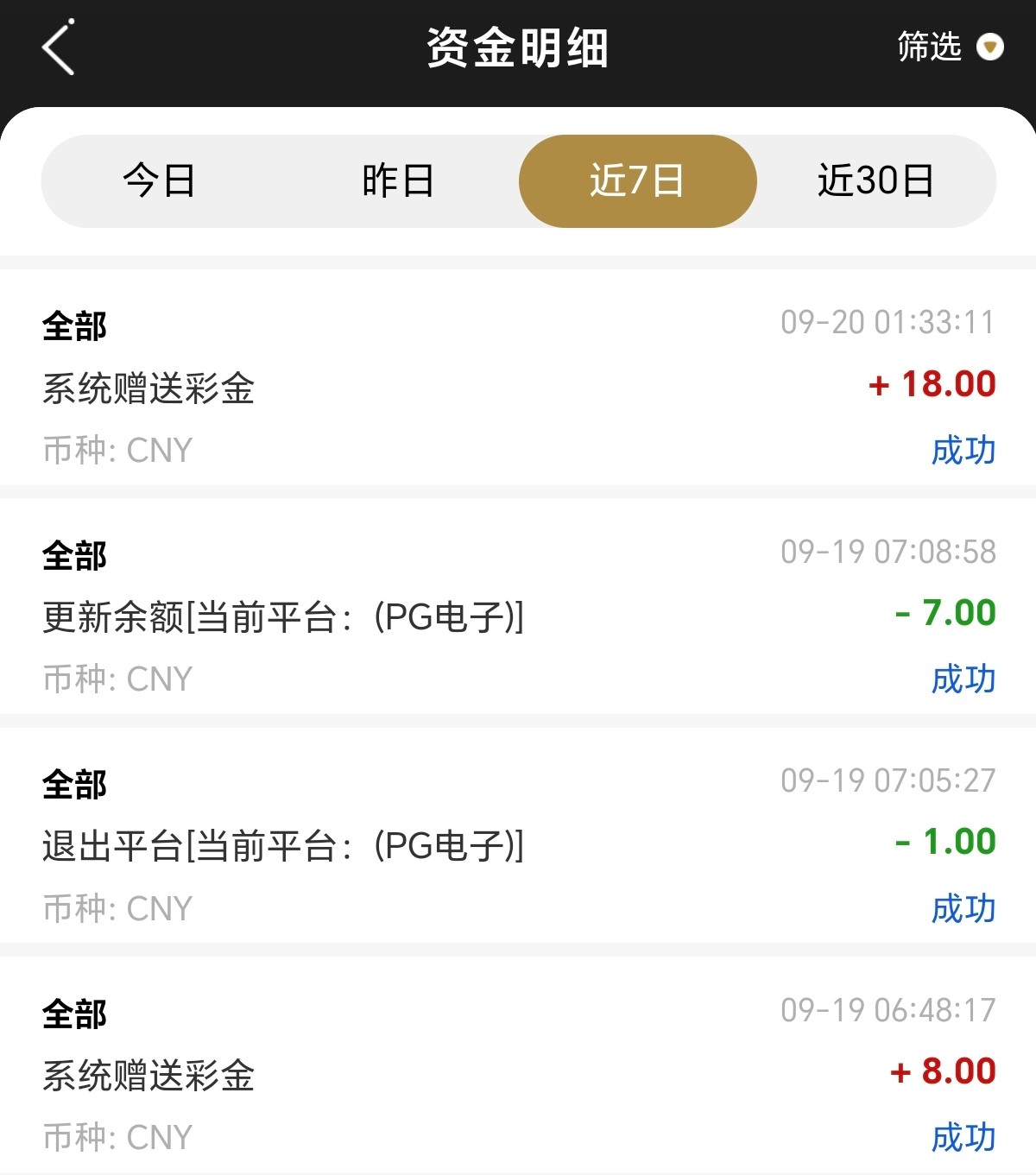The height and width of the screenshot is (1175, 1036).
Task: Go back from the 资金明细 page
Action: tap(58, 47)
